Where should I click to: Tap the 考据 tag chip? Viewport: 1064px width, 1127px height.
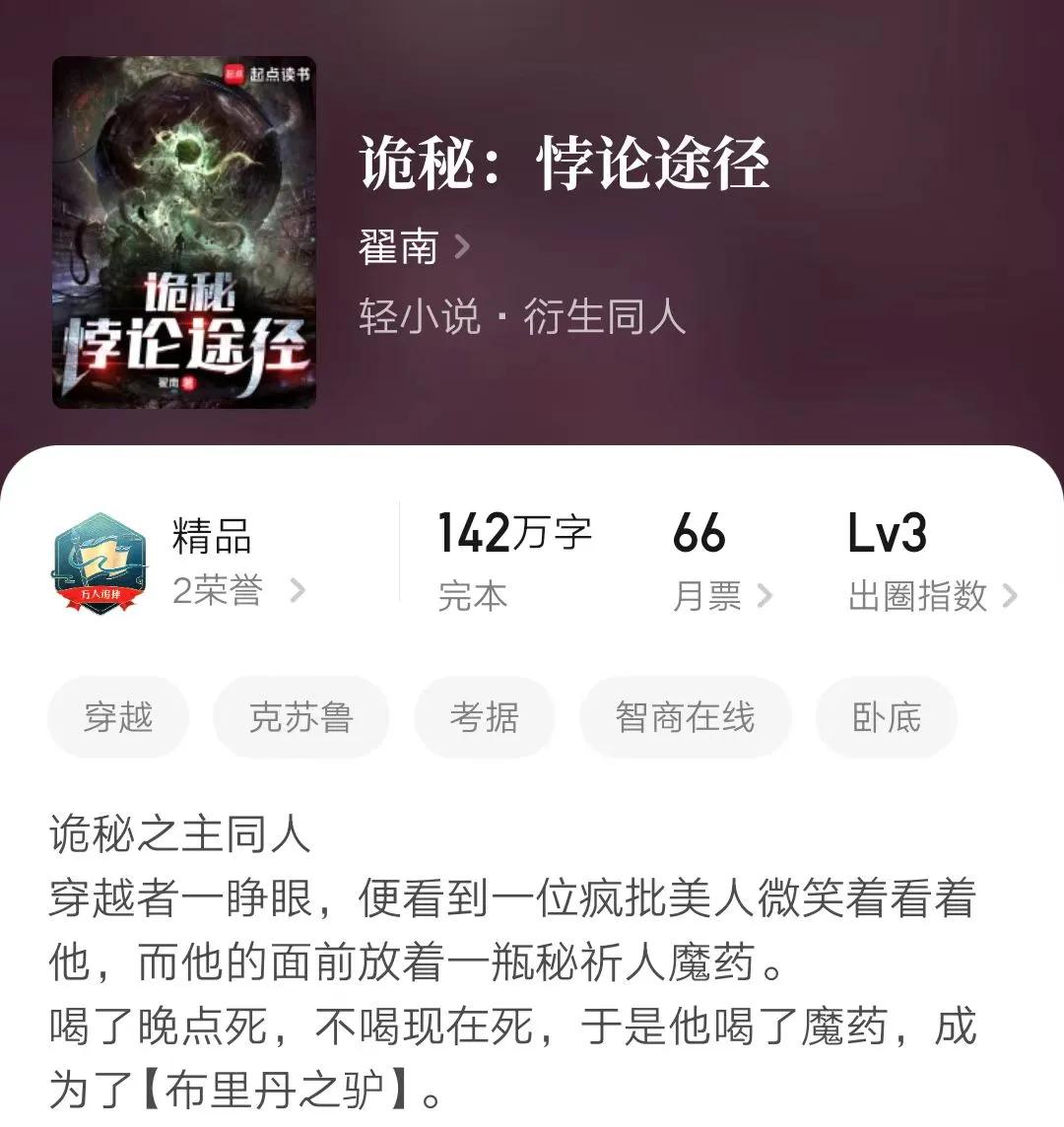484,717
